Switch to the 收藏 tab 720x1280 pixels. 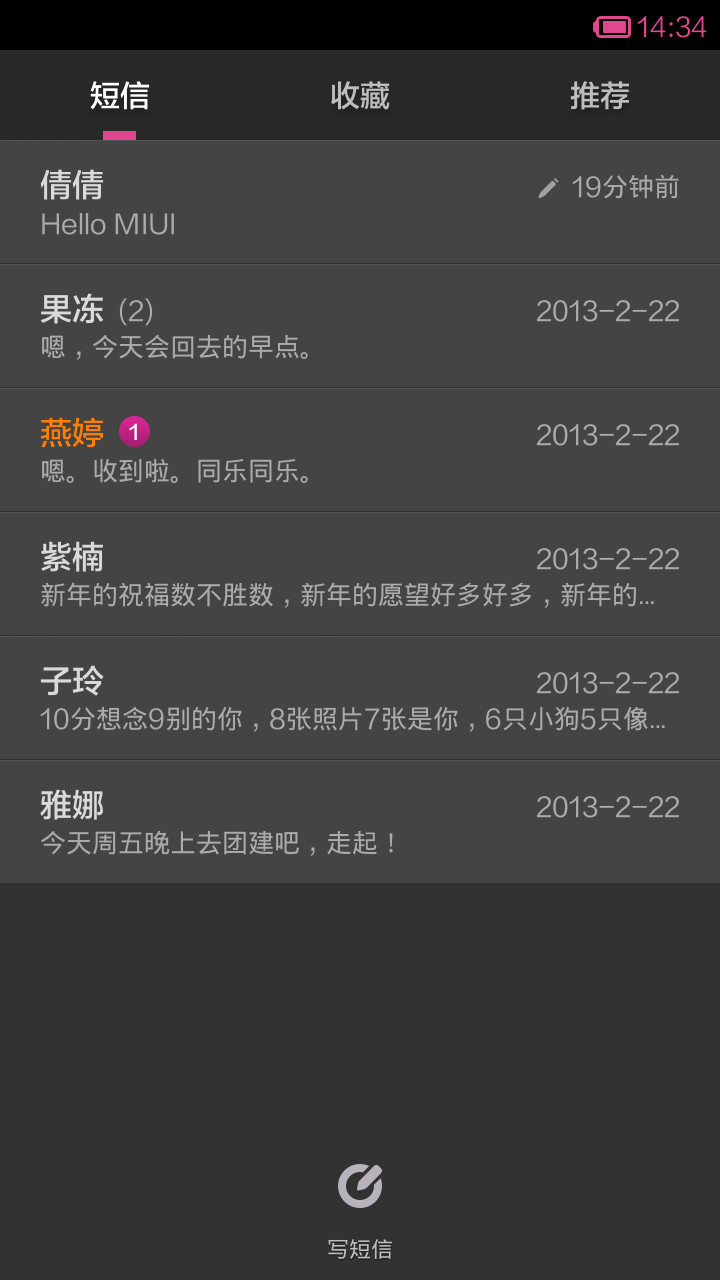coord(360,96)
